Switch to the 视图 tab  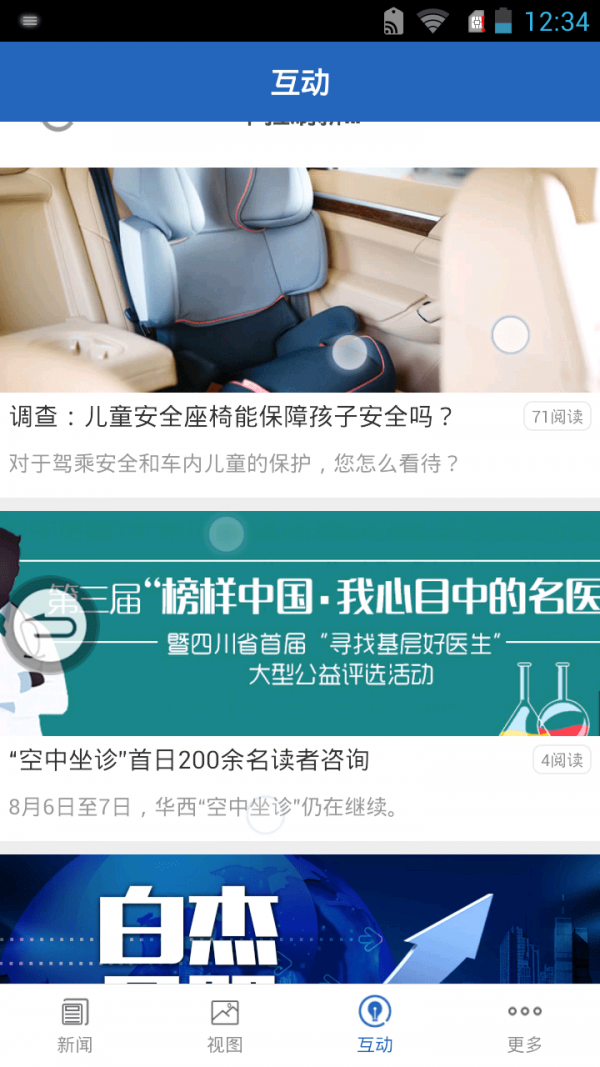pyautogui.click(x=224, y=1025)
